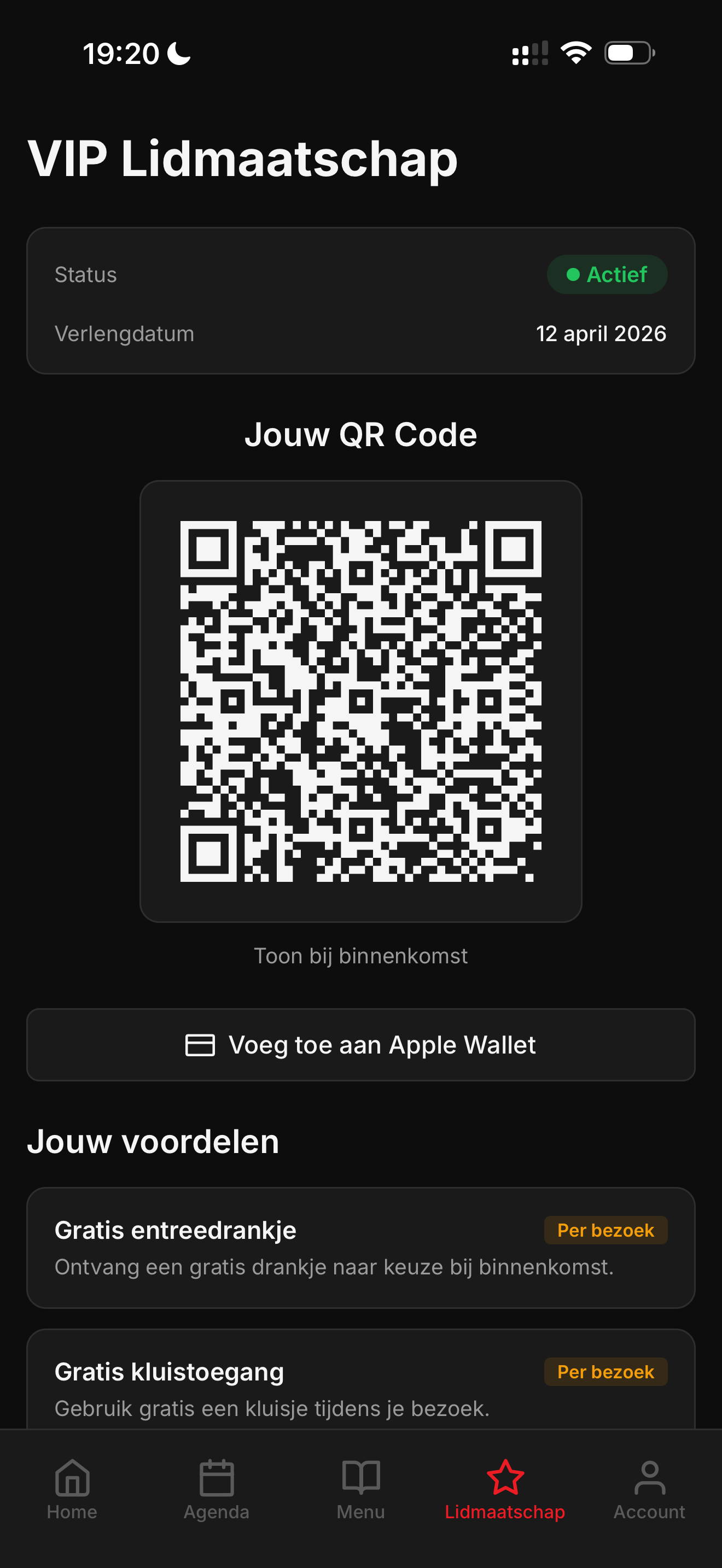Open the Agenda calendar icon
Image resolution: width=722 pixels, height=1568 pixels.
pos(216,1478)
